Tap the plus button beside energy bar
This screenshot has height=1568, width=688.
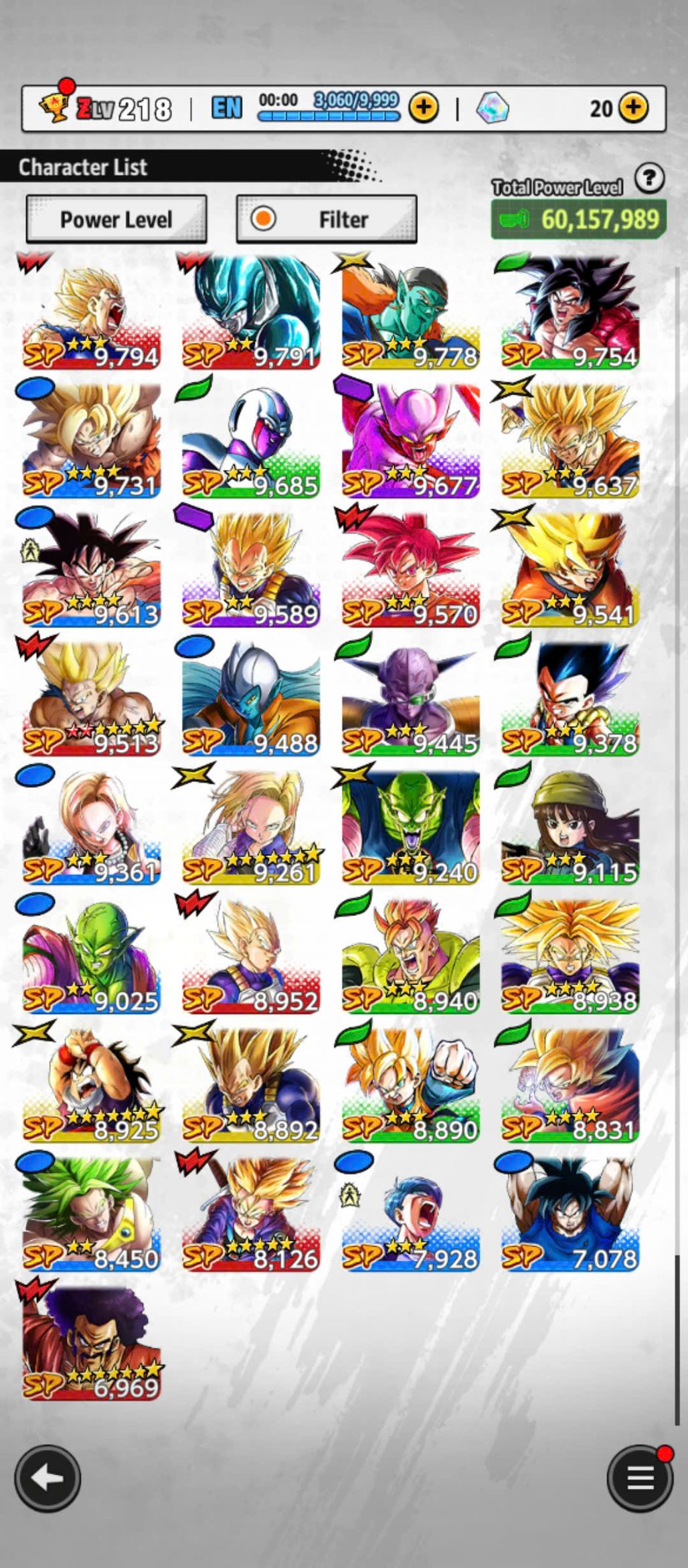(424, 108)
